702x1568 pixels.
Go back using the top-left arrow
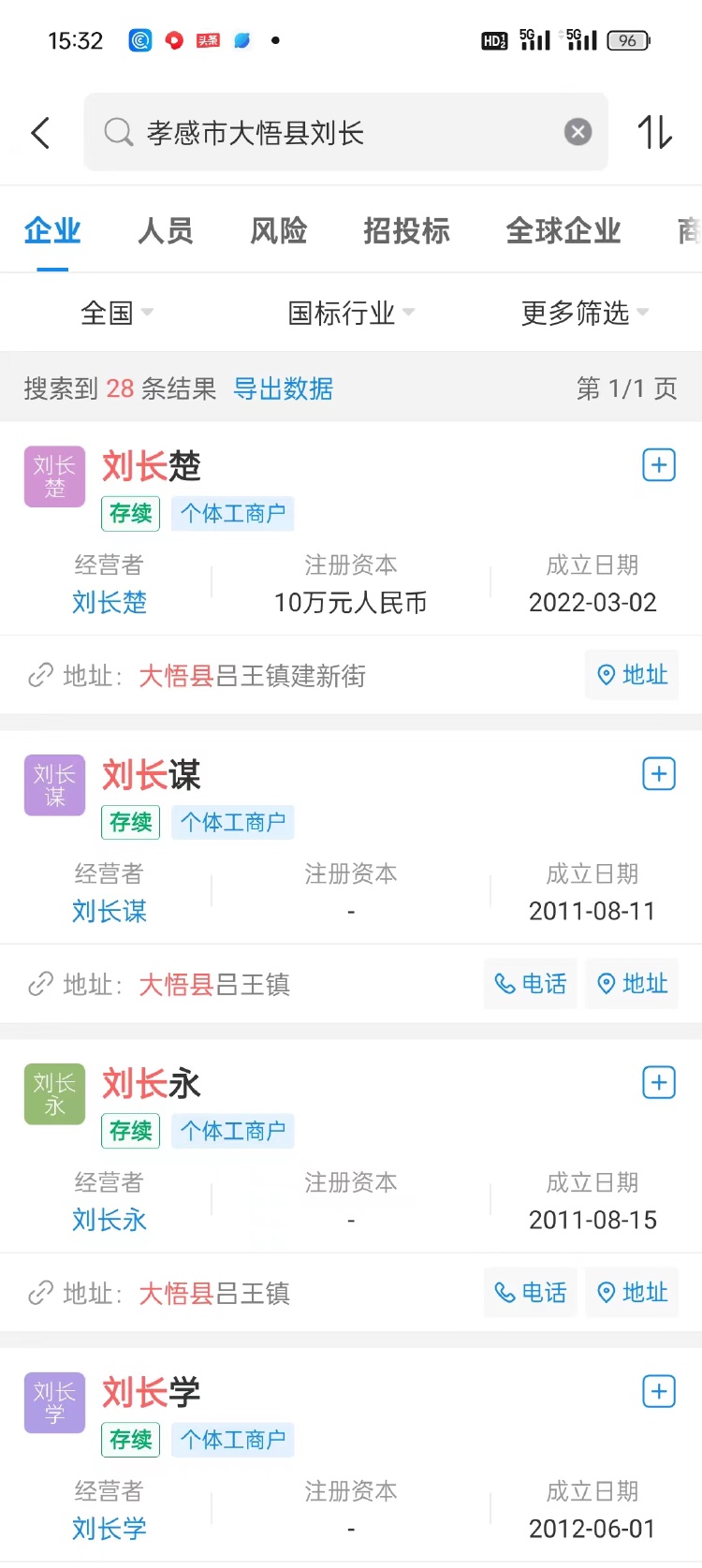pyautogui.click(x=40, y=133)
